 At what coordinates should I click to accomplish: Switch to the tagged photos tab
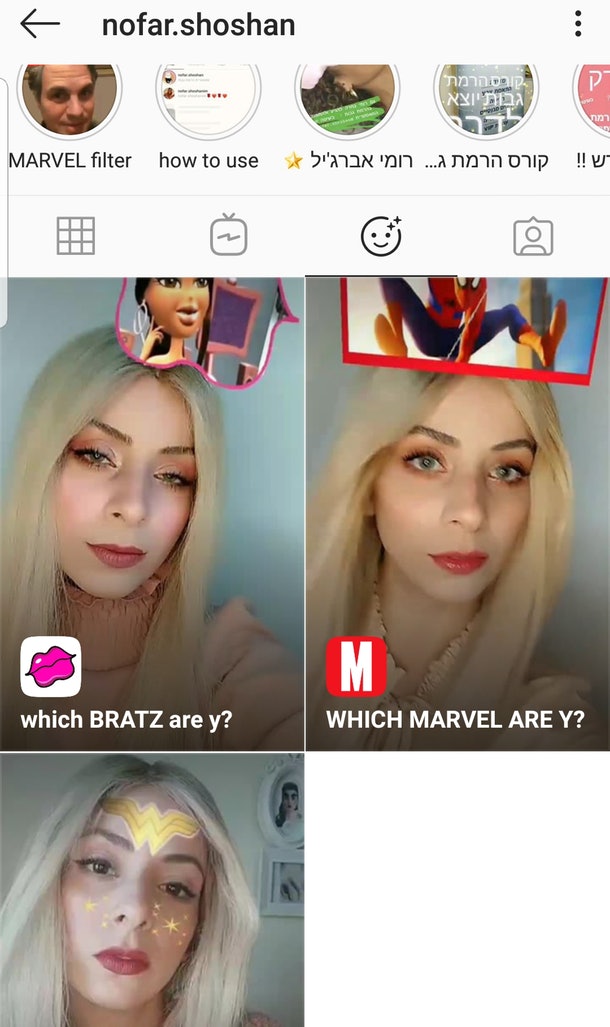click(533, 236)
